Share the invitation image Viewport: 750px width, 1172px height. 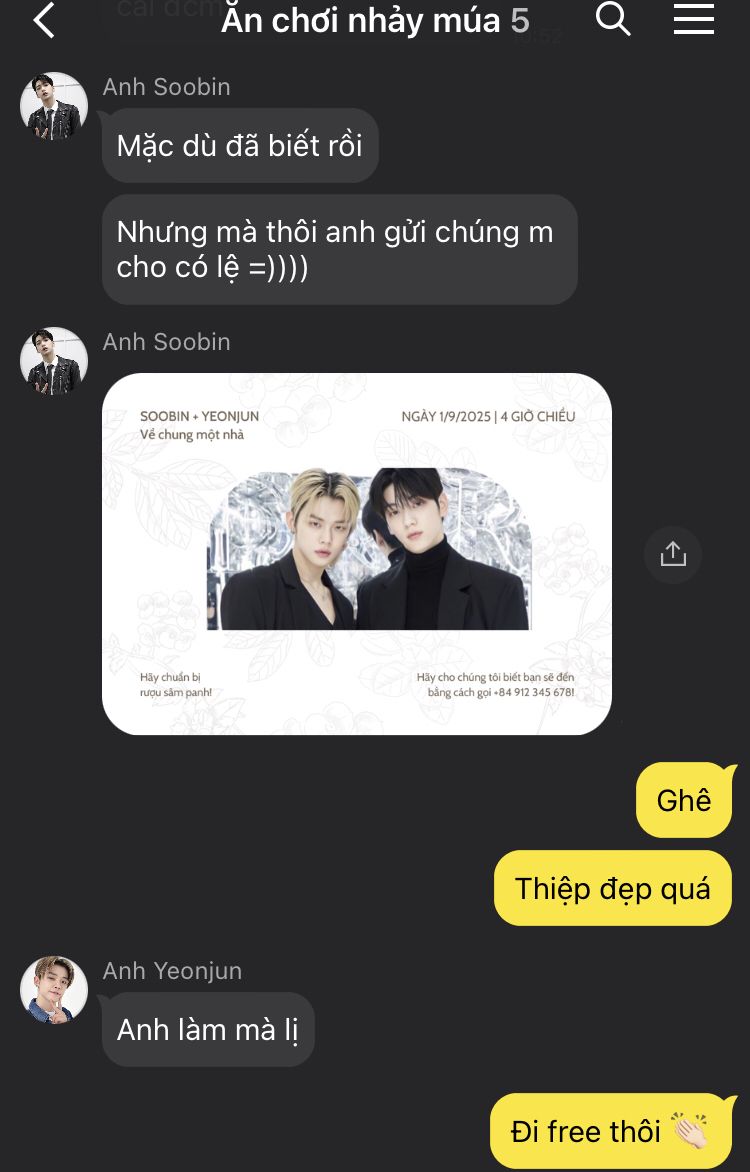pos(673,554)
